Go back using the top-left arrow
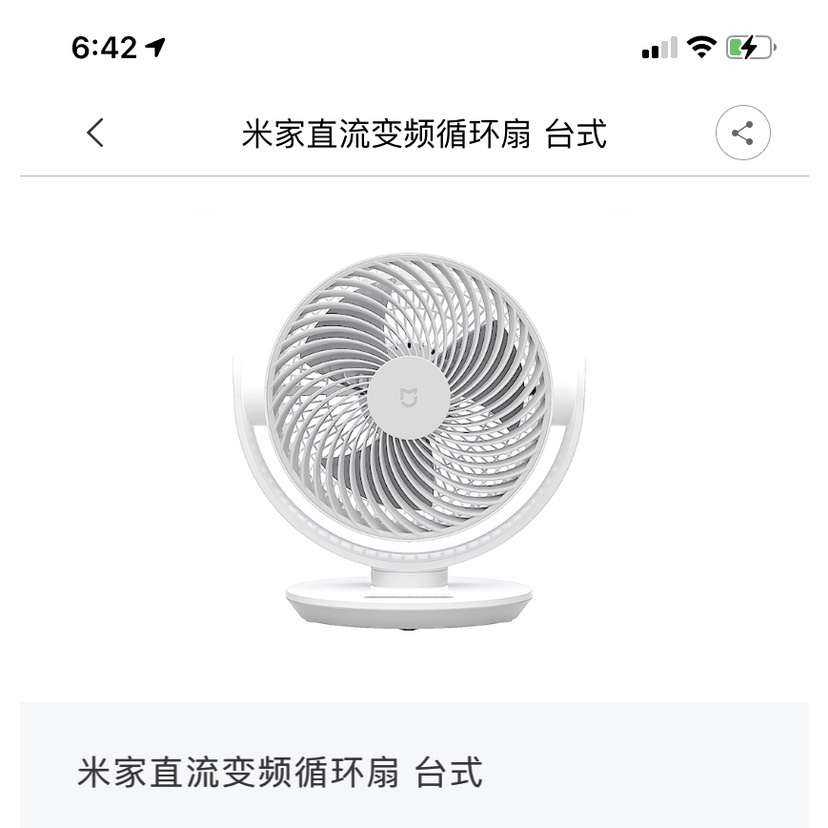This screenshot has width=828, height=828. click(x=95, y=133)
